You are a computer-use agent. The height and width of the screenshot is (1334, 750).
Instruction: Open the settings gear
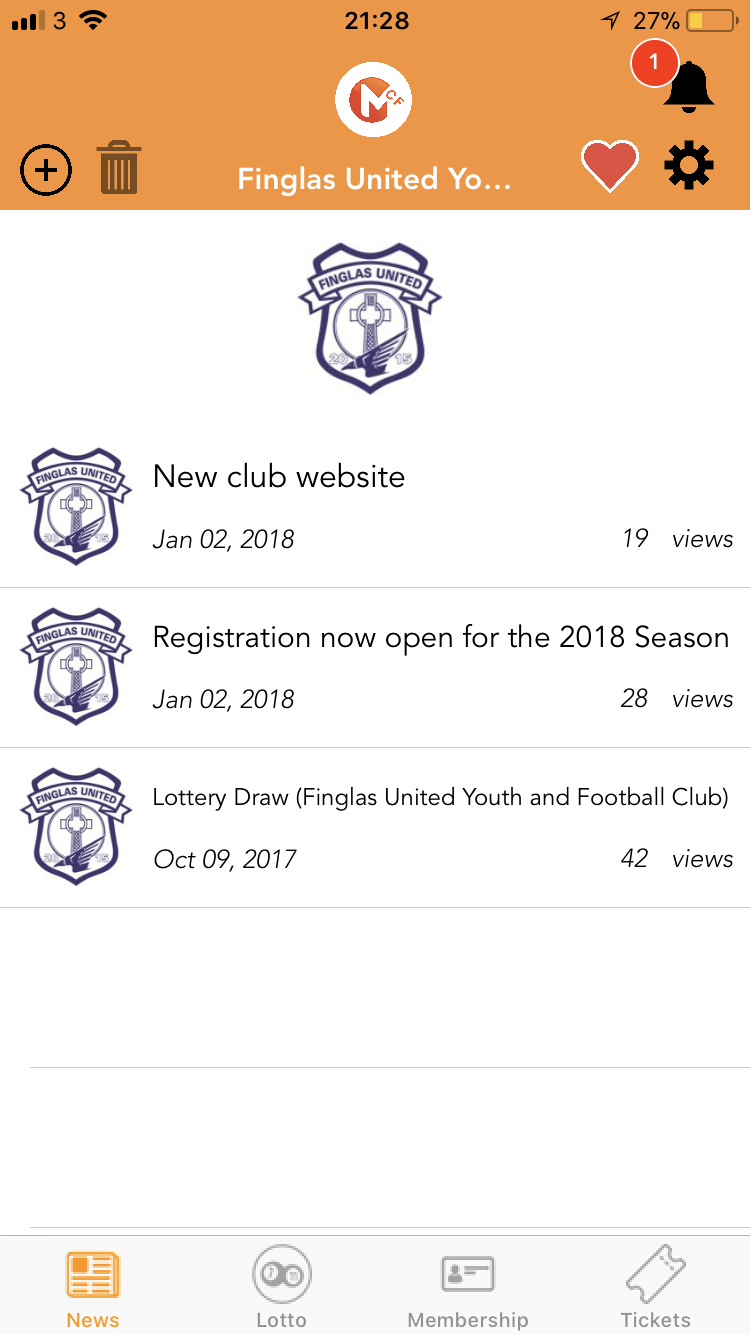689,166
